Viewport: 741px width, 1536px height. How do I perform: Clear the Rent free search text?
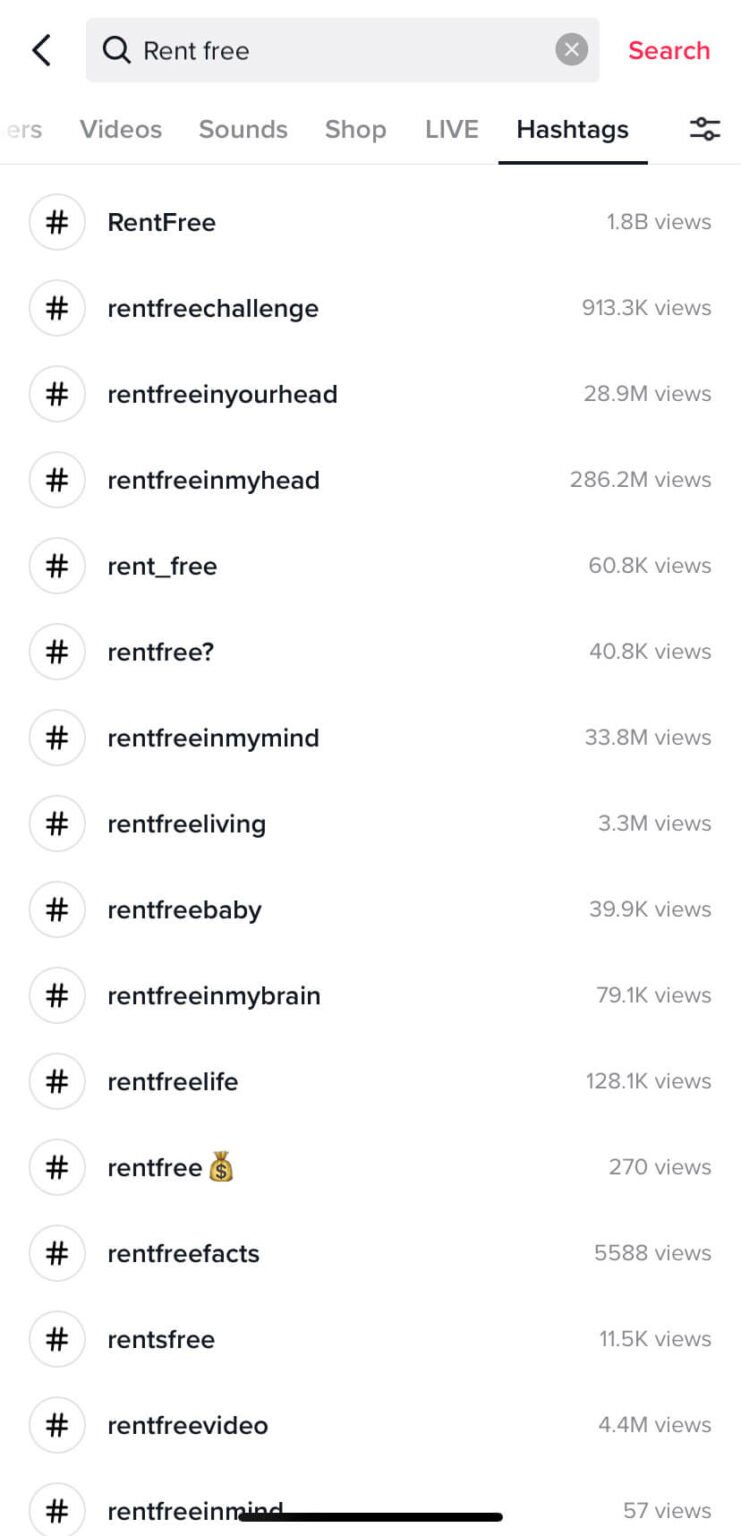(x=571, y=50)
